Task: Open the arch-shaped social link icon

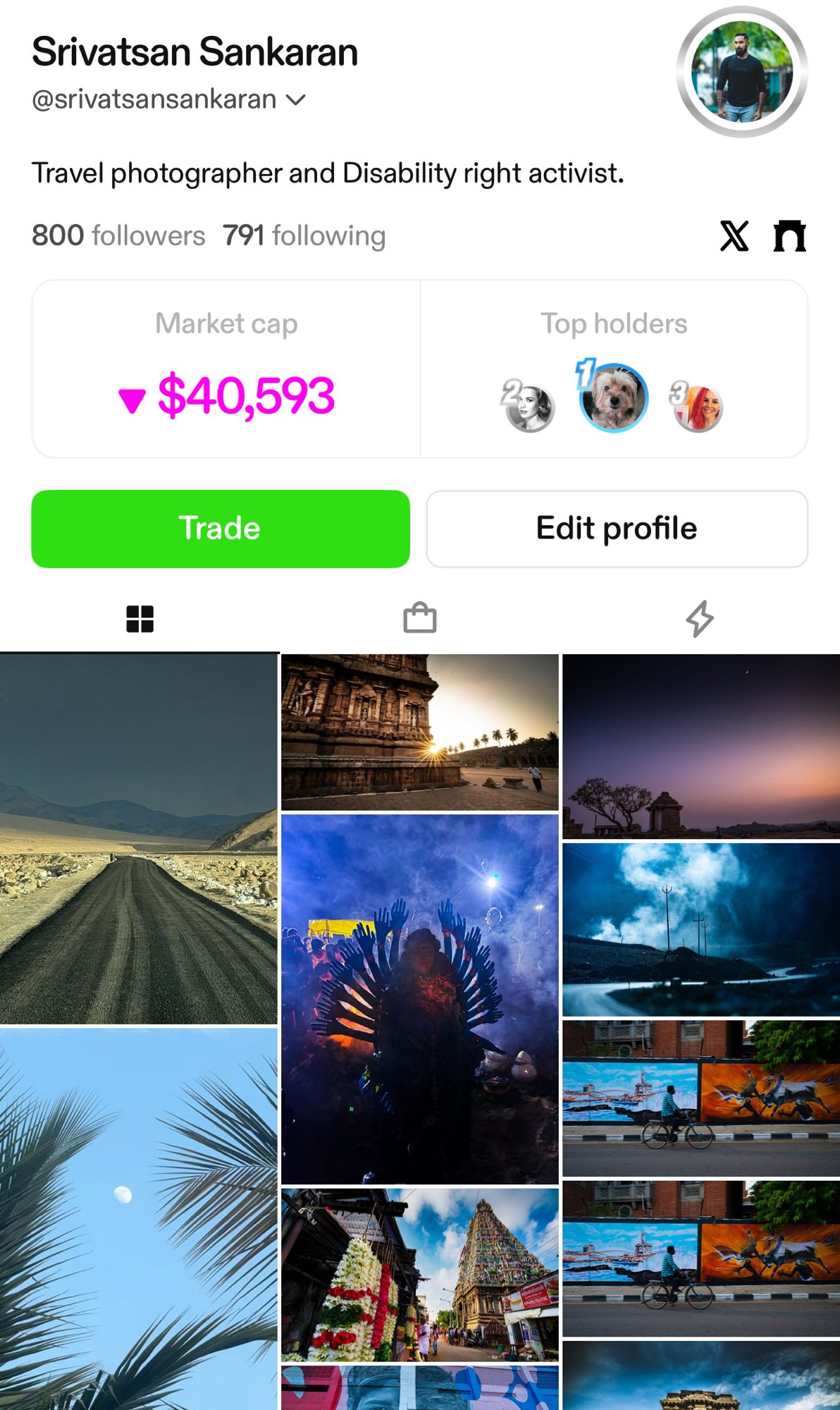Action: pyautogui.click(x=789, y=235)
